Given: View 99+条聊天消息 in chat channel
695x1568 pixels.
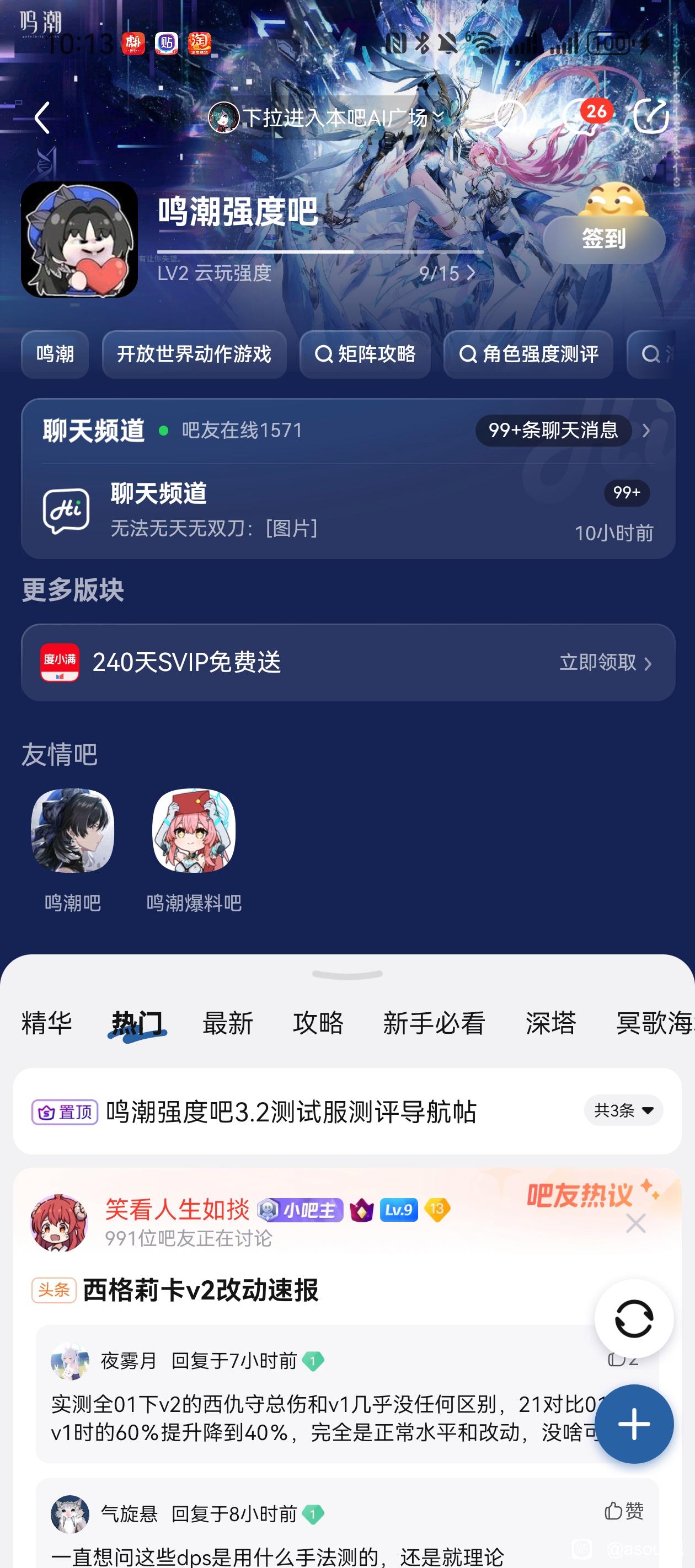Looking at the screenshot, I should click(x=553, y=431).
